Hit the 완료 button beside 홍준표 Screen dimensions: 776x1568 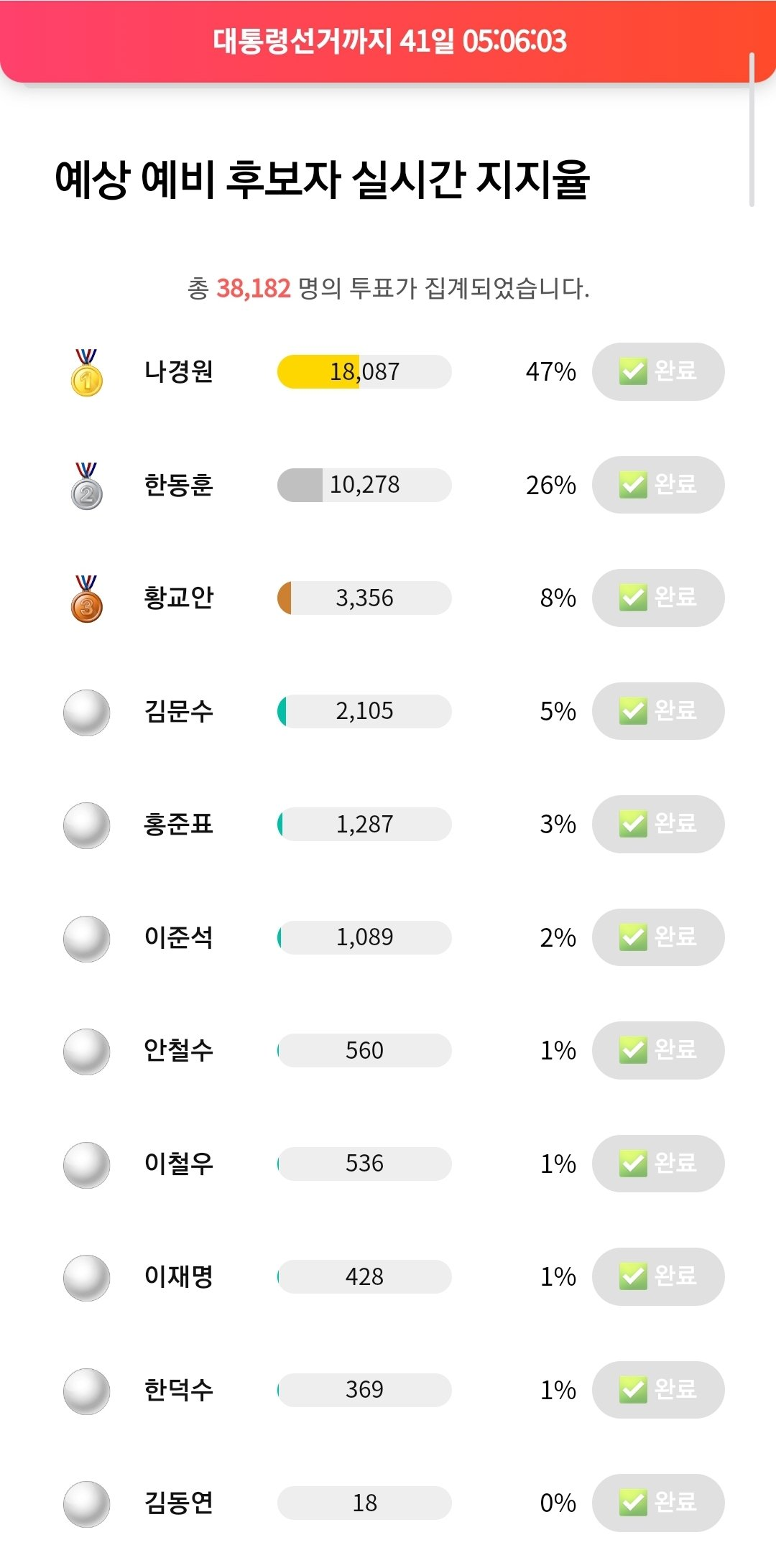658,824
